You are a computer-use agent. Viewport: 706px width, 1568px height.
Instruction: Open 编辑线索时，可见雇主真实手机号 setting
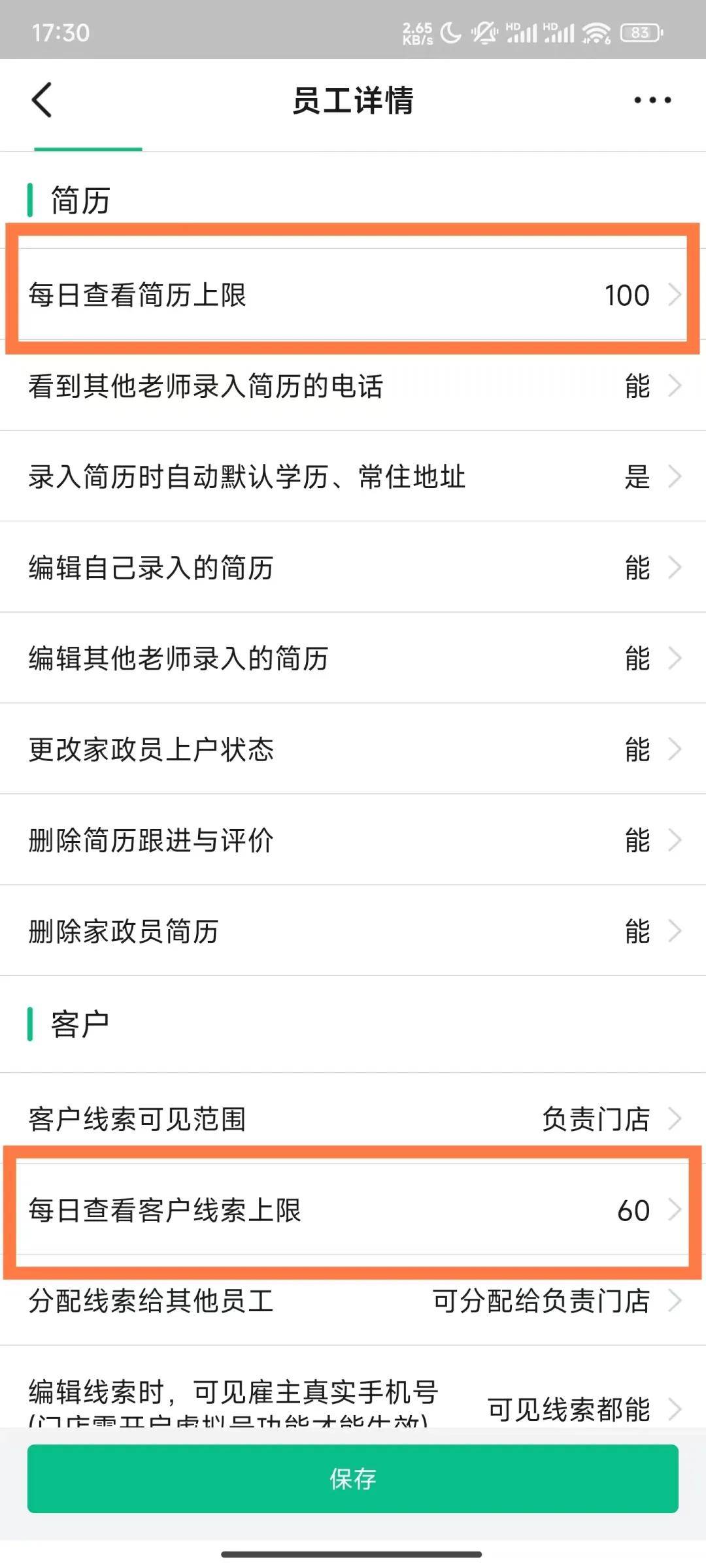(353, 1398)
